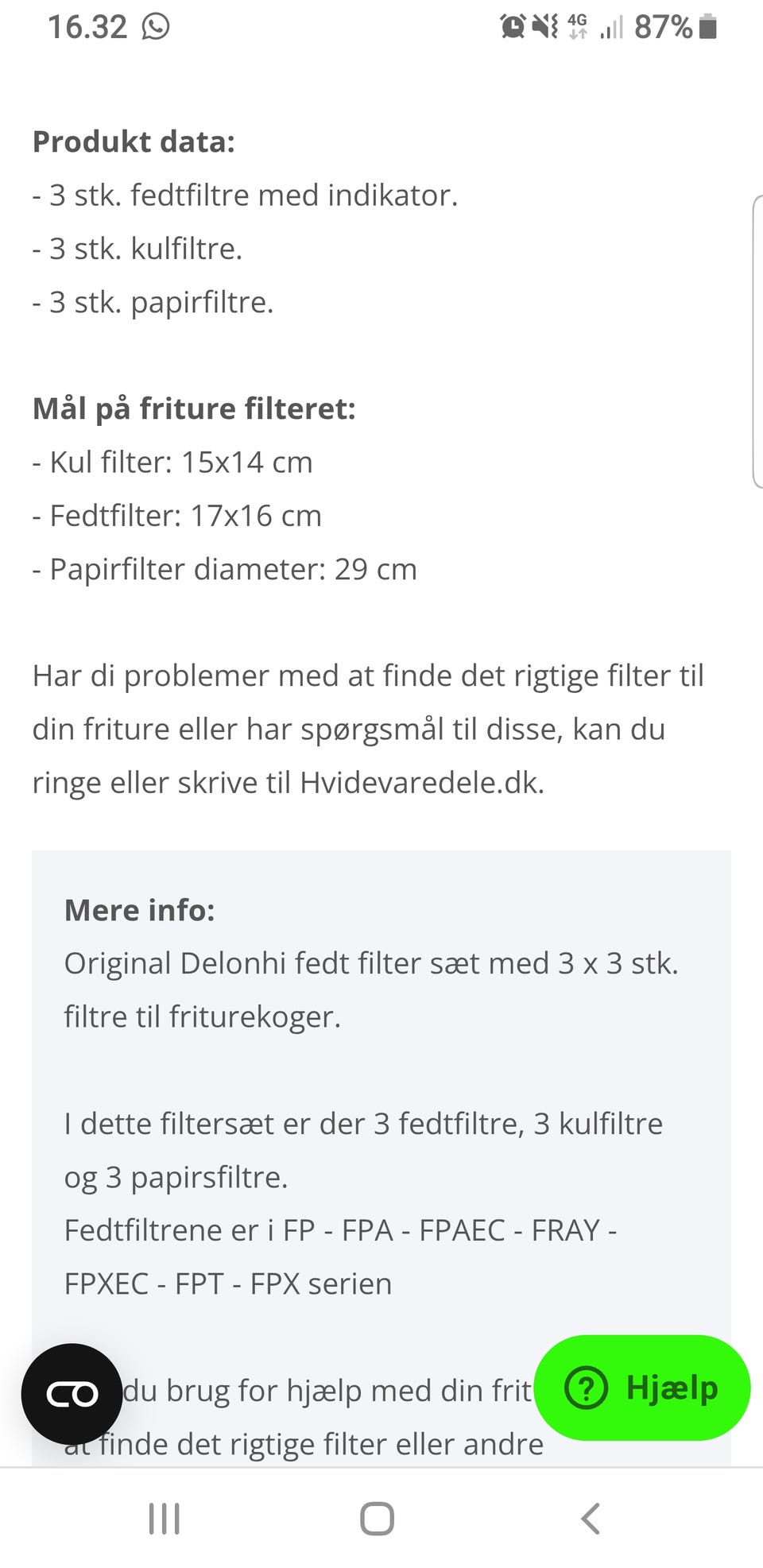Screen dimensions: 763x1568
Task: Tap the scrollbar on the right edge
Action: pyautogui.click(x=757, y=342)
